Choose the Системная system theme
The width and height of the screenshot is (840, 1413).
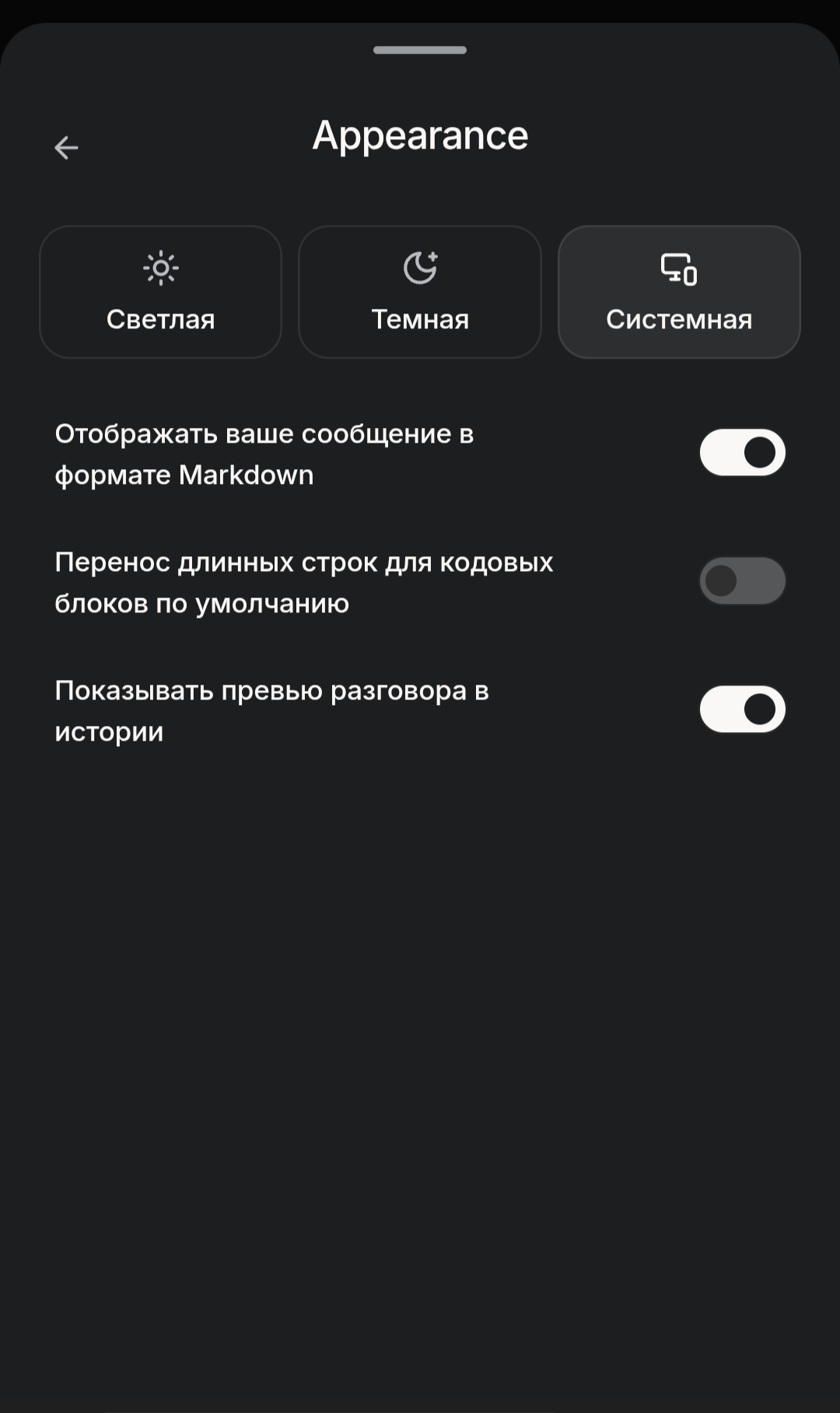[679, 292]
